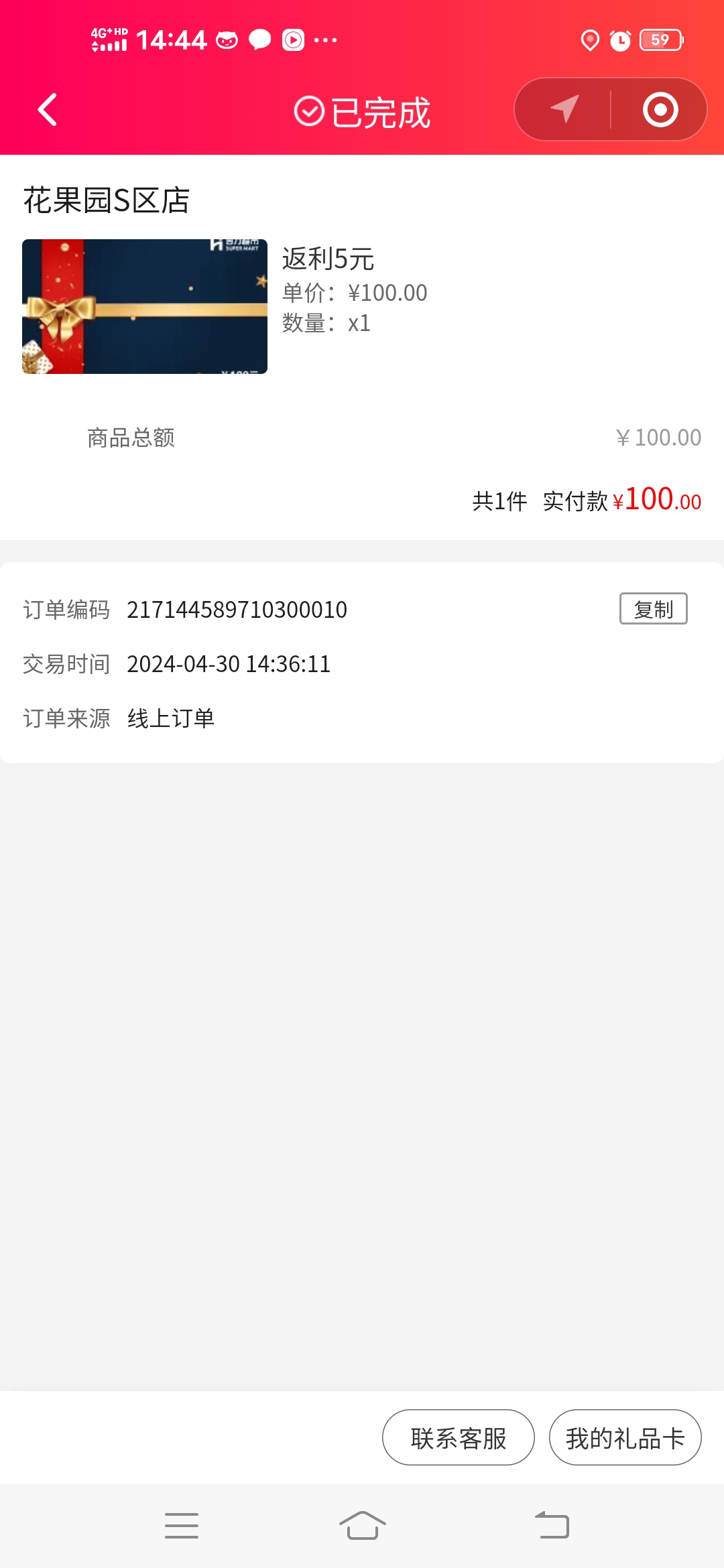Tap the paper-plane share icon
Image resolution: width=724 pixels, height=1568 pixels.
[564, 109]
